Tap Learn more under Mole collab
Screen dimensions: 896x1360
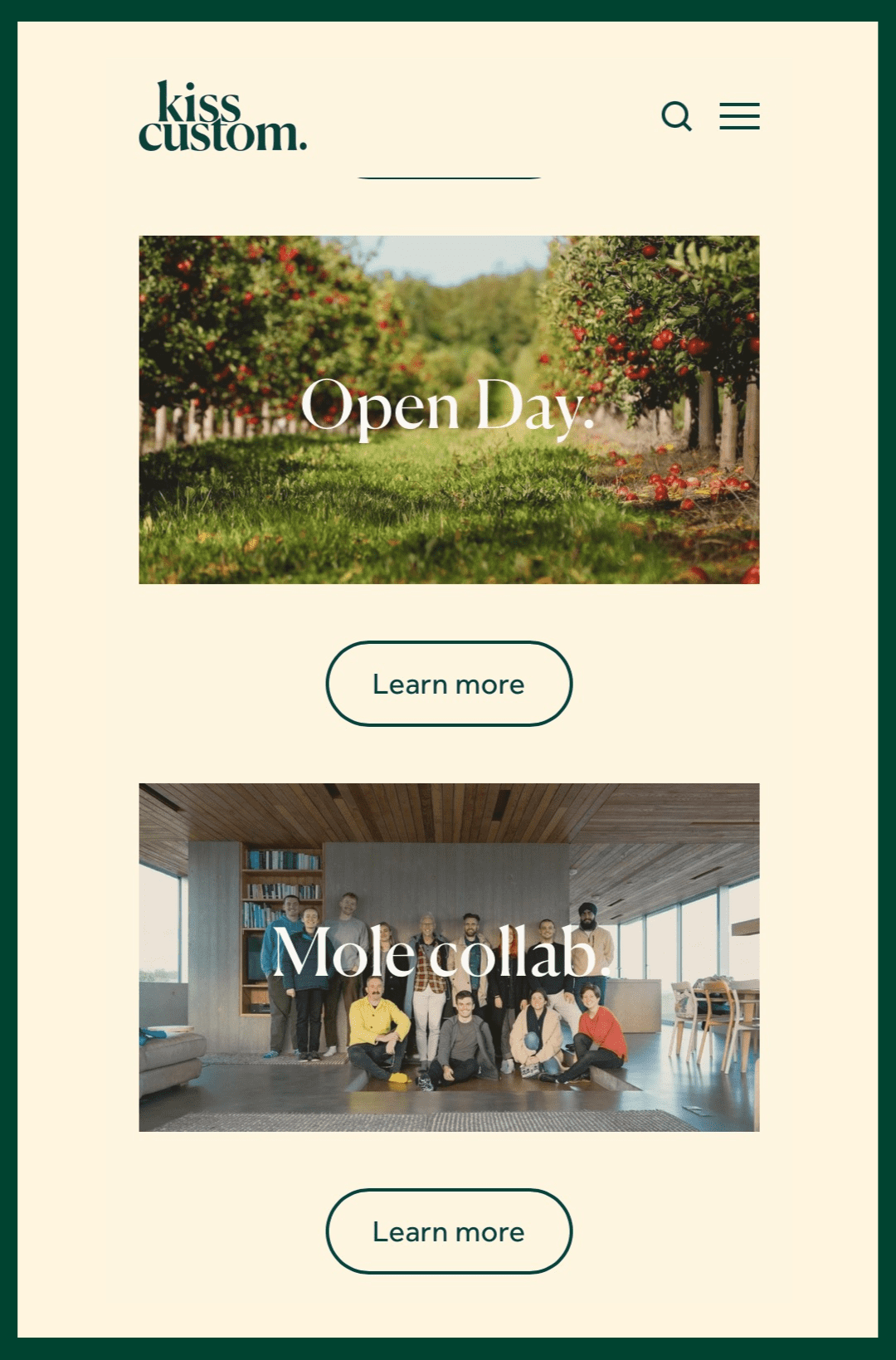tap(449, 1231)
